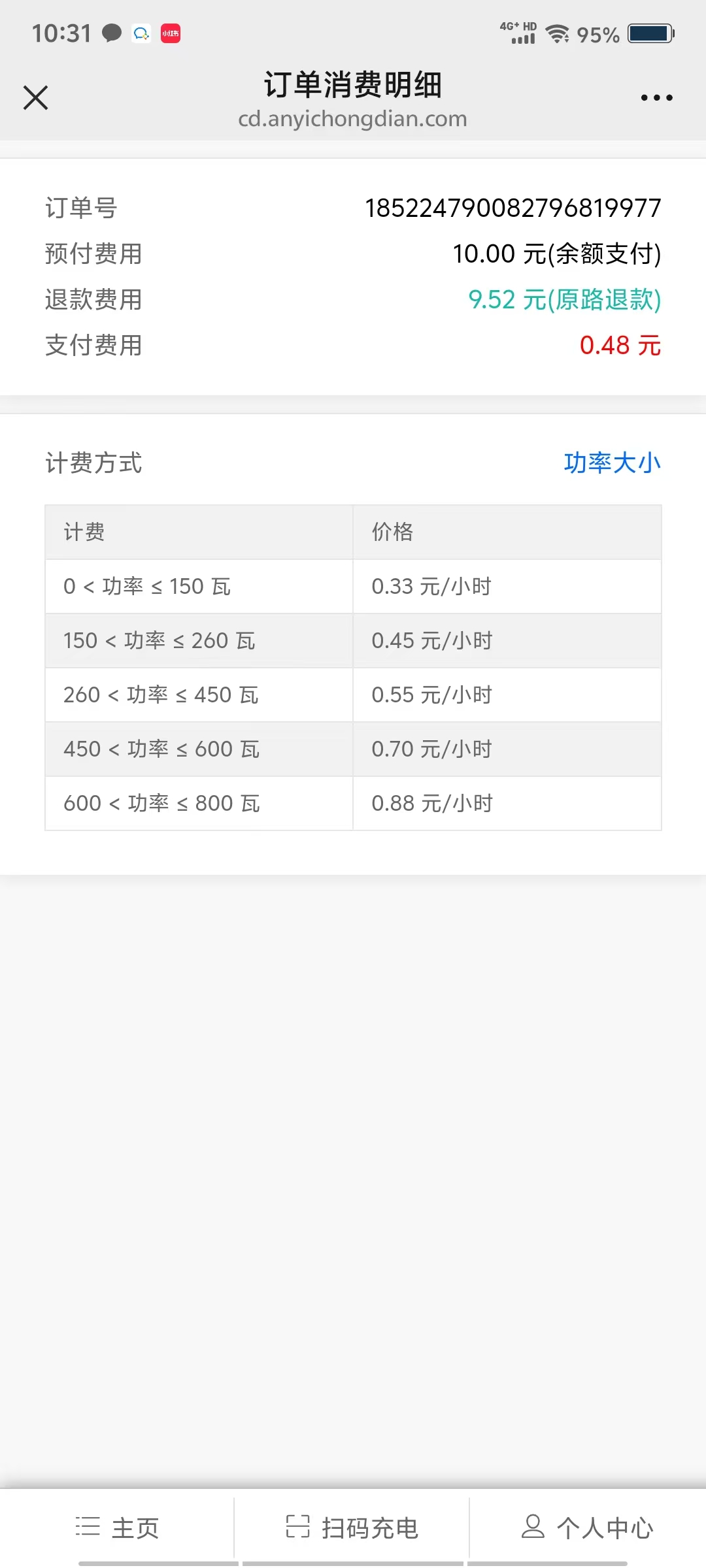
Task: Close the order details page
Action: 36,98
